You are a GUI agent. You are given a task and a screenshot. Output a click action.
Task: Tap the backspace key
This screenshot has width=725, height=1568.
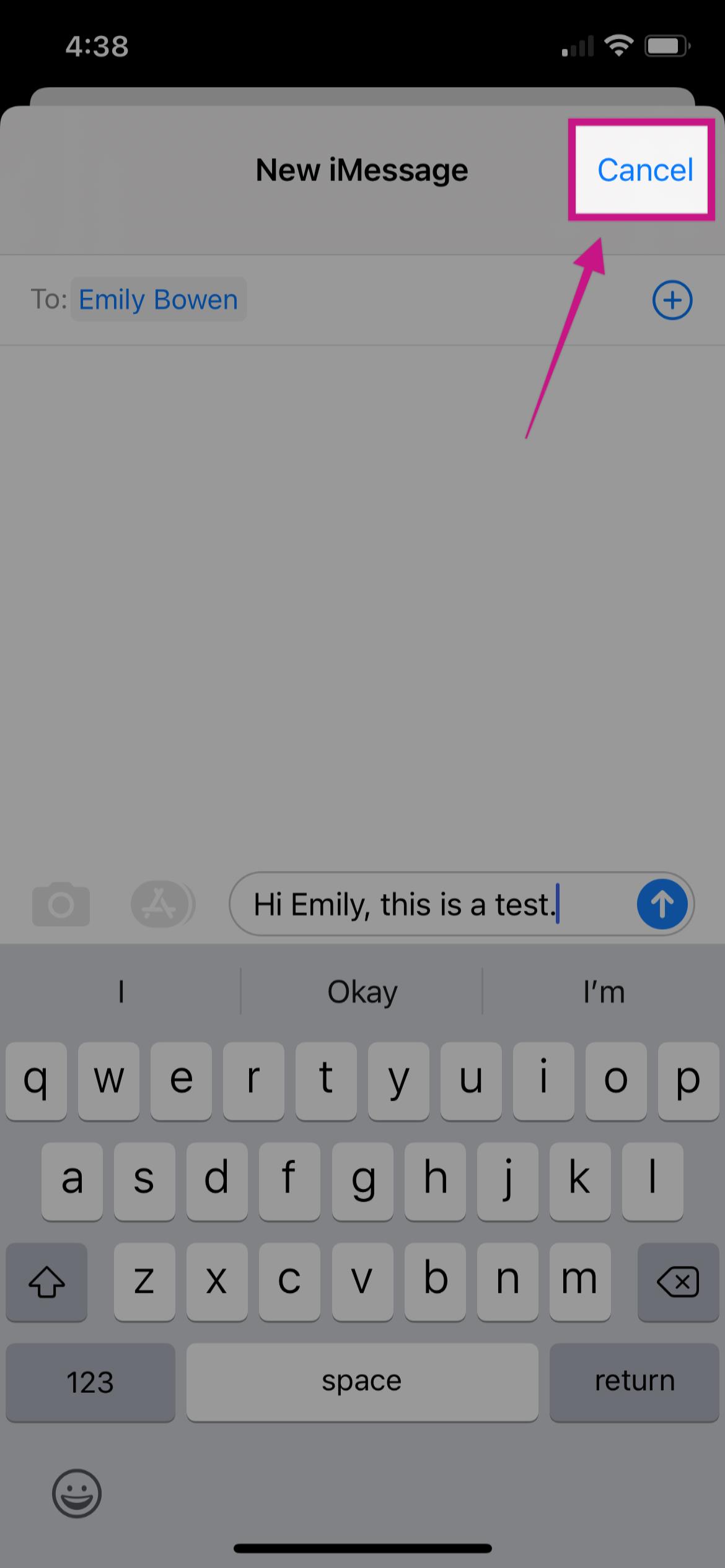pos(678,1282)
